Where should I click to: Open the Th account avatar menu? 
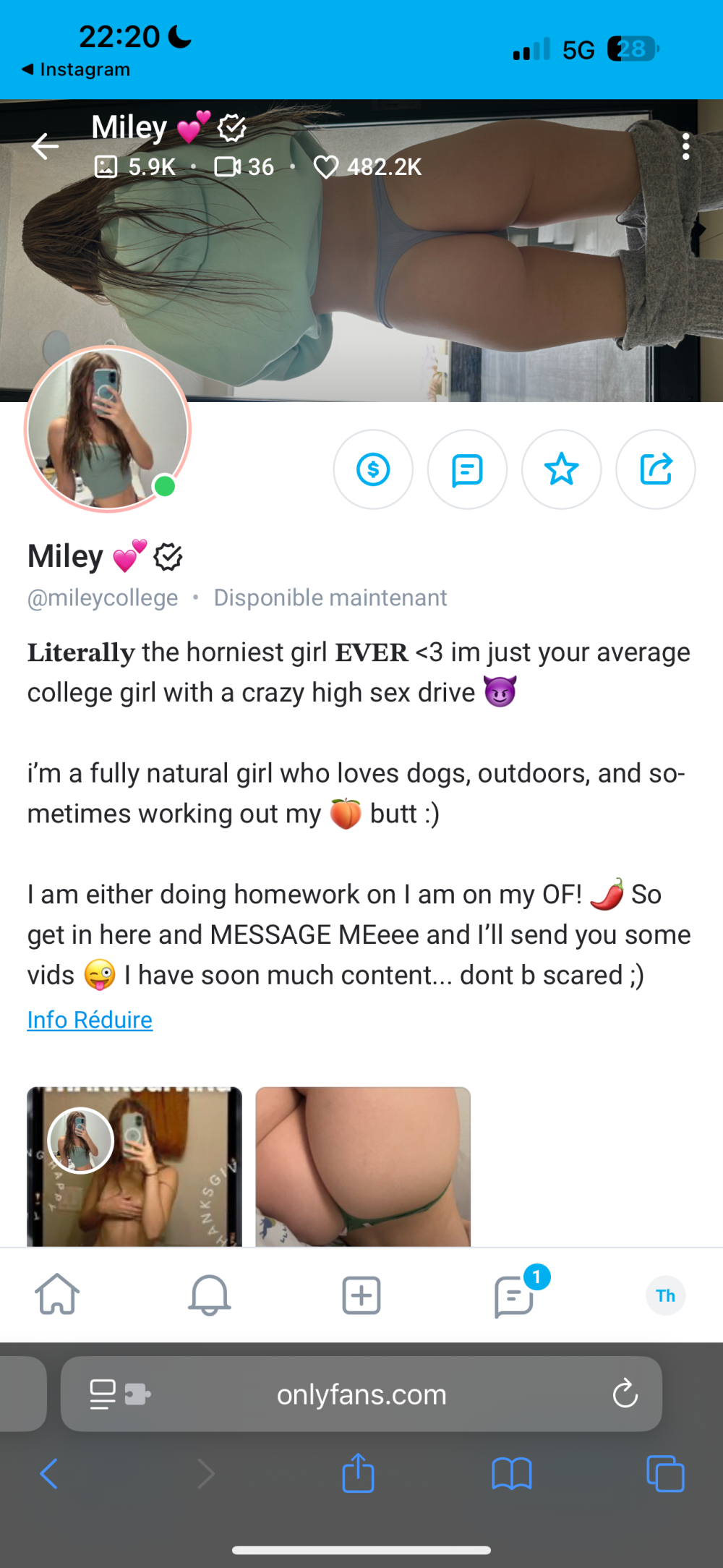[x=665, y=1295]
